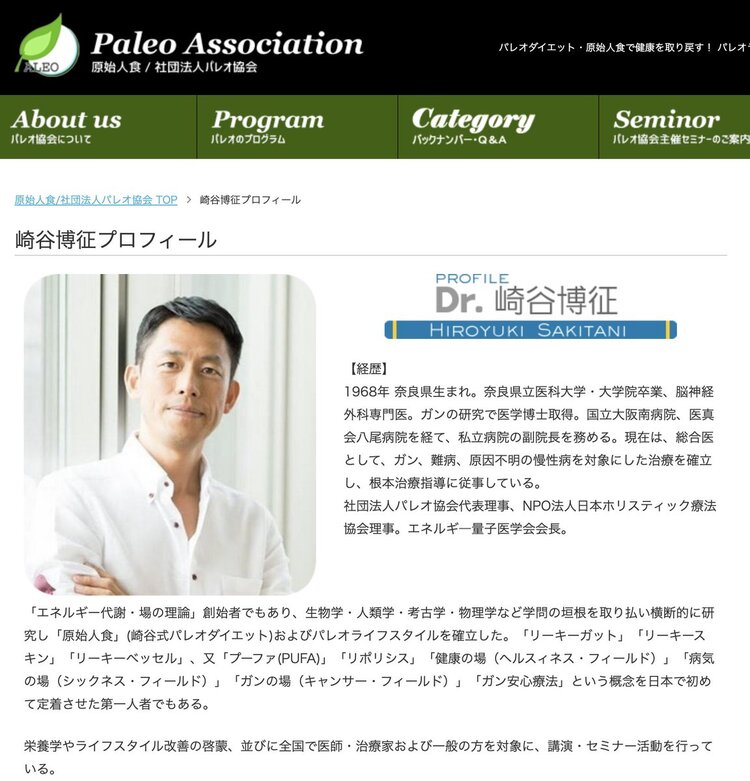This screenshot has height=781, width=750.
Task: Tap the Paleo Association header logo
Action: point(190,47)
